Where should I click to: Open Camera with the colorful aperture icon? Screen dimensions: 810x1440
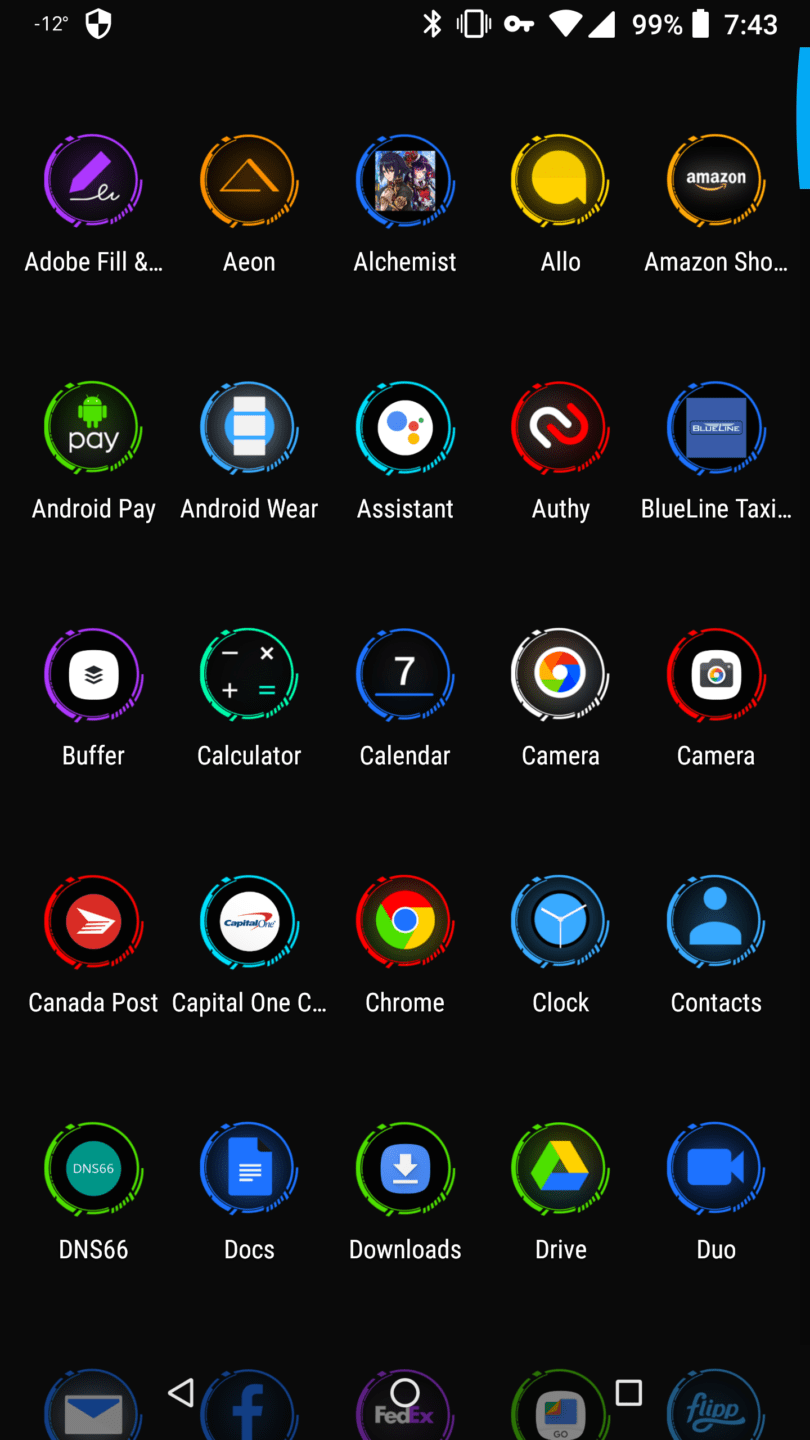click(x=560, y=676)
